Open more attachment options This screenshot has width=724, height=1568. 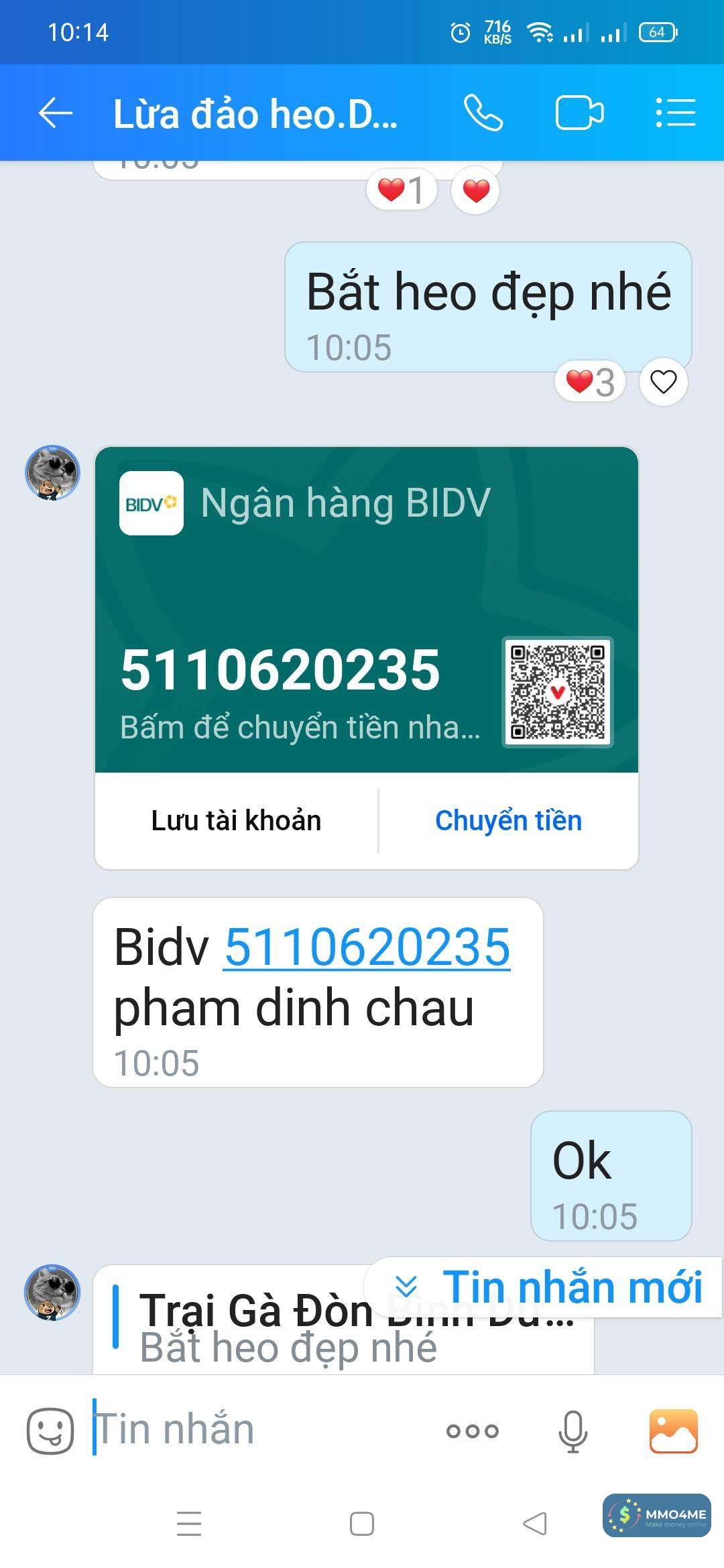click(473, 1431)
